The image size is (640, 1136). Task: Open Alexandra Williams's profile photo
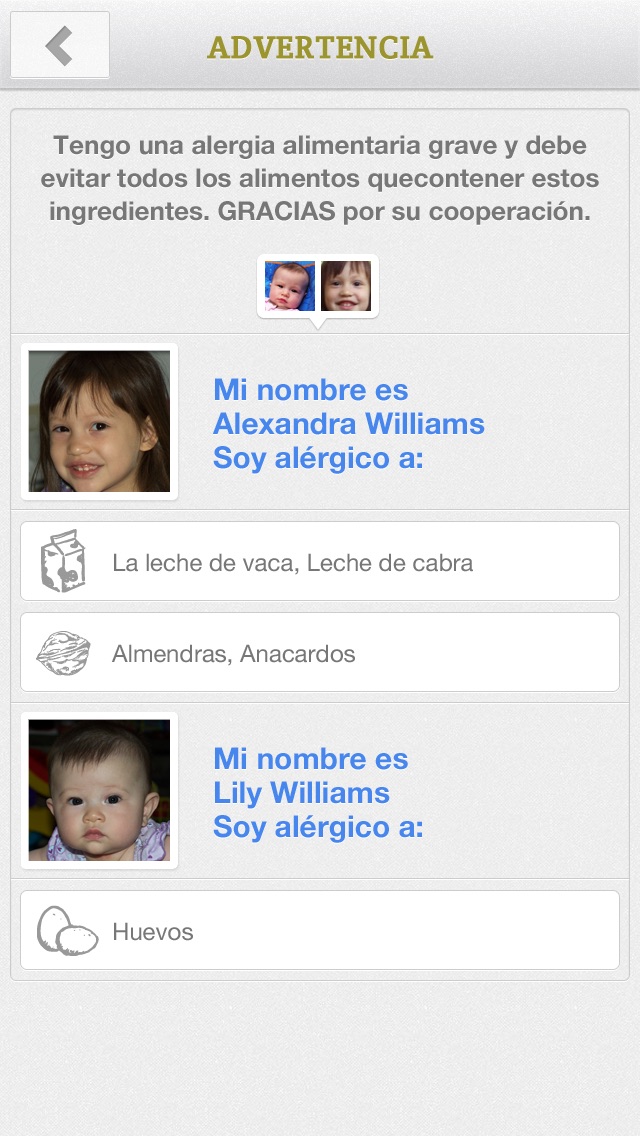tap(99, 422)
